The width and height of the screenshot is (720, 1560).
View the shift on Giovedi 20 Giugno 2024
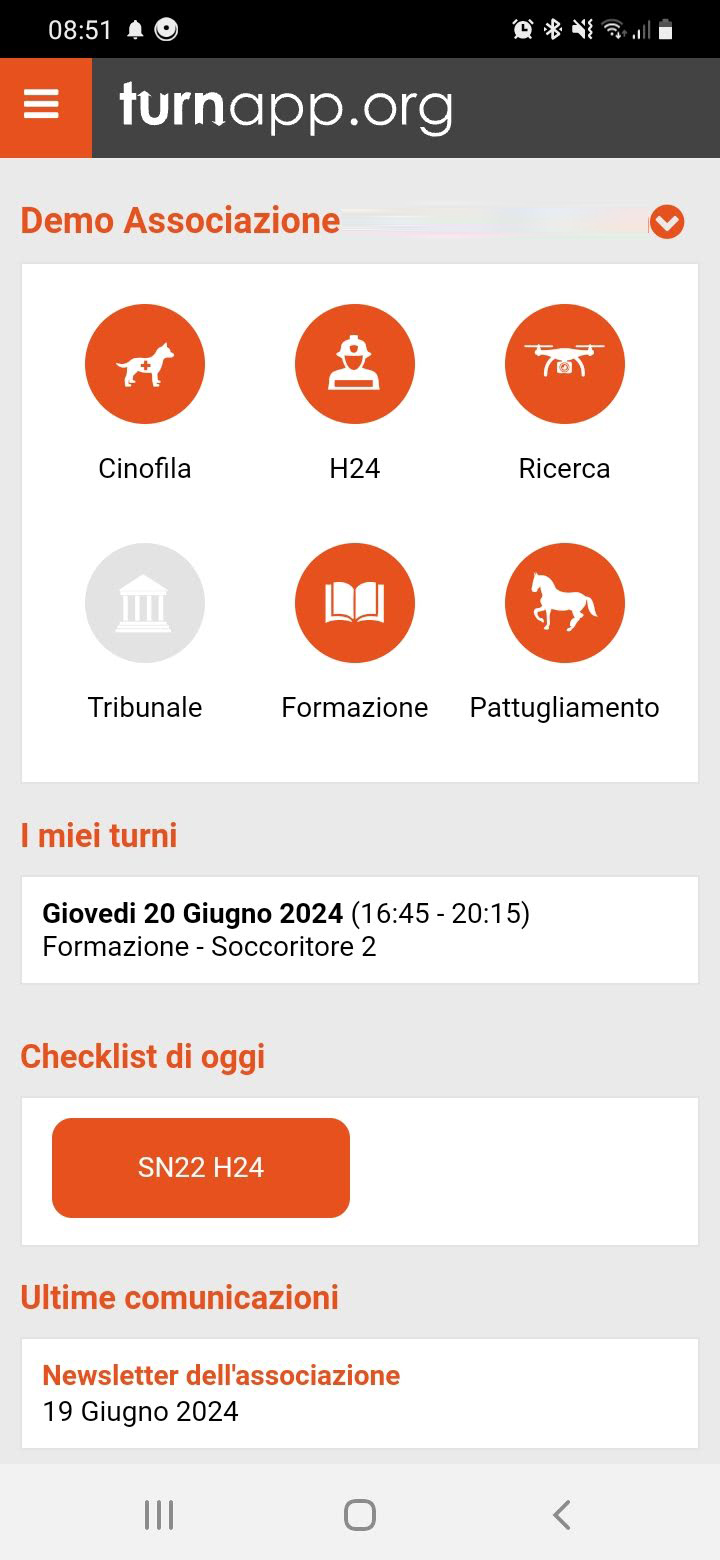click(360, 930)
